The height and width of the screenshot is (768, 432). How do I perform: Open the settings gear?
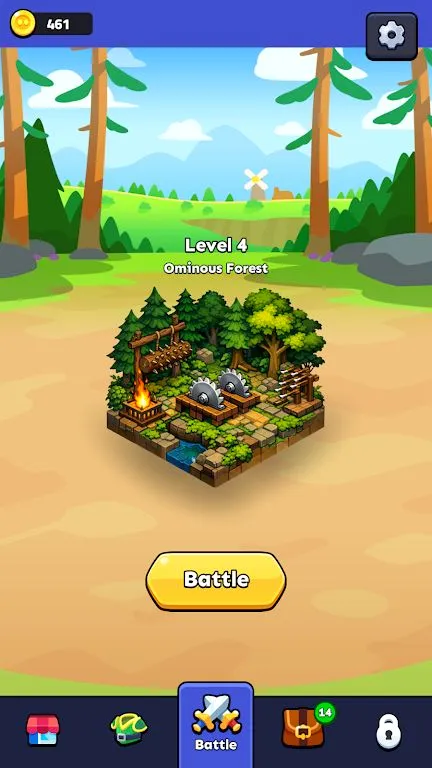391,36
